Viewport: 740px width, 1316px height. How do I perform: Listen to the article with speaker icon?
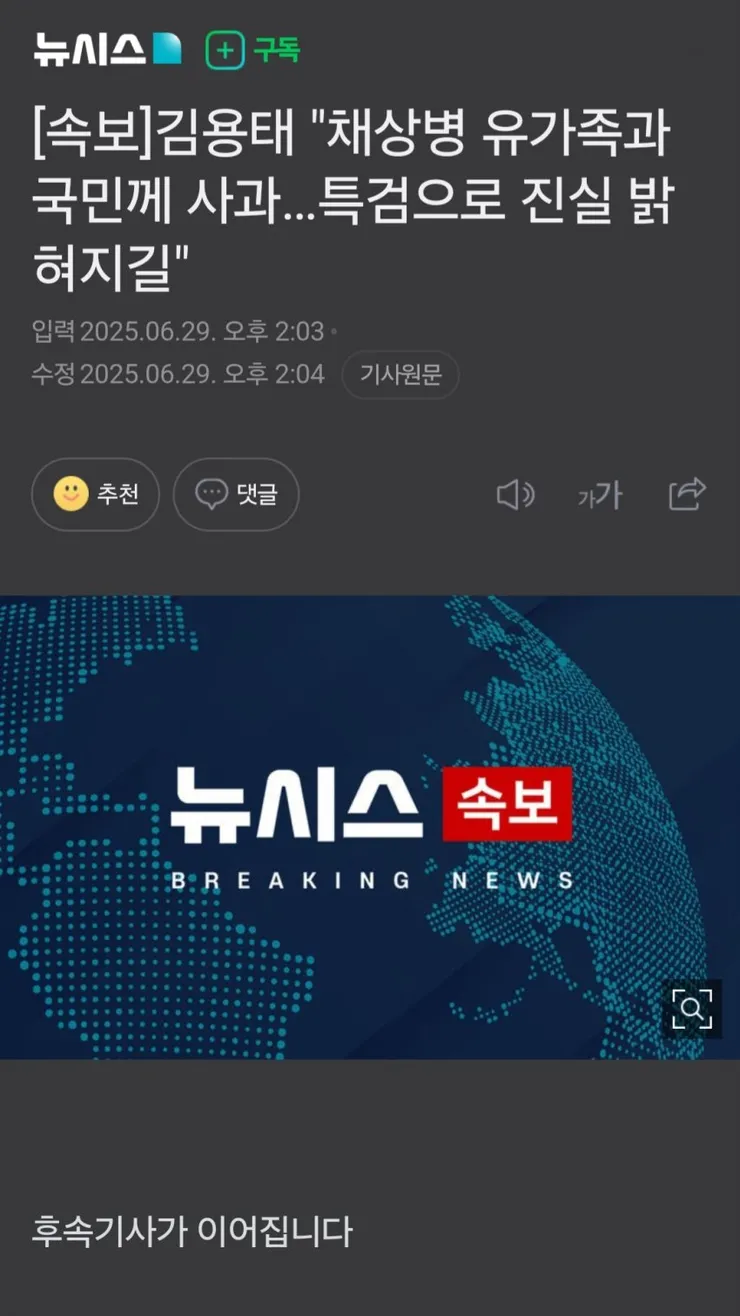click(515, 494)
